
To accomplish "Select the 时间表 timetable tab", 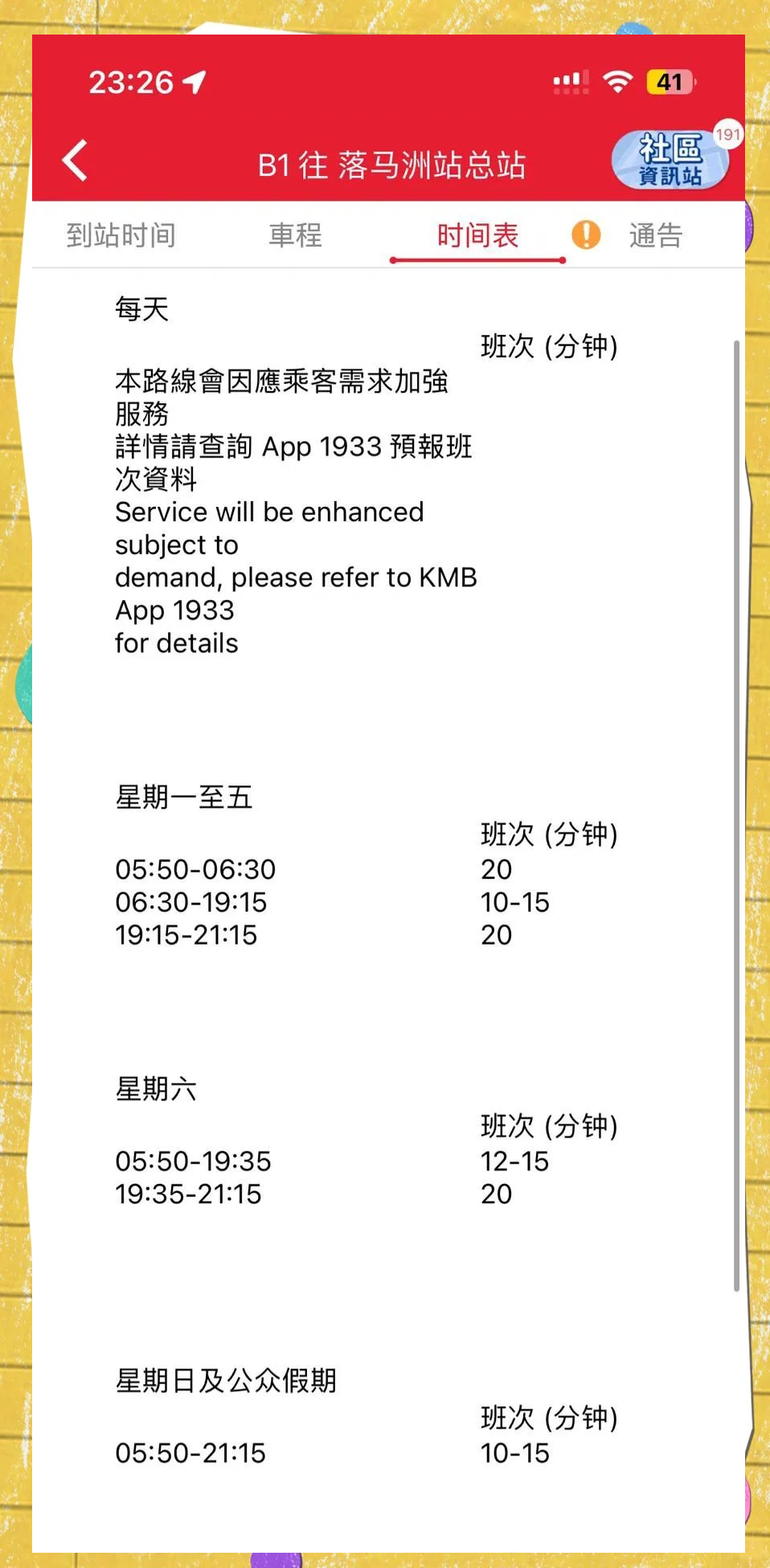I will 477,235.
